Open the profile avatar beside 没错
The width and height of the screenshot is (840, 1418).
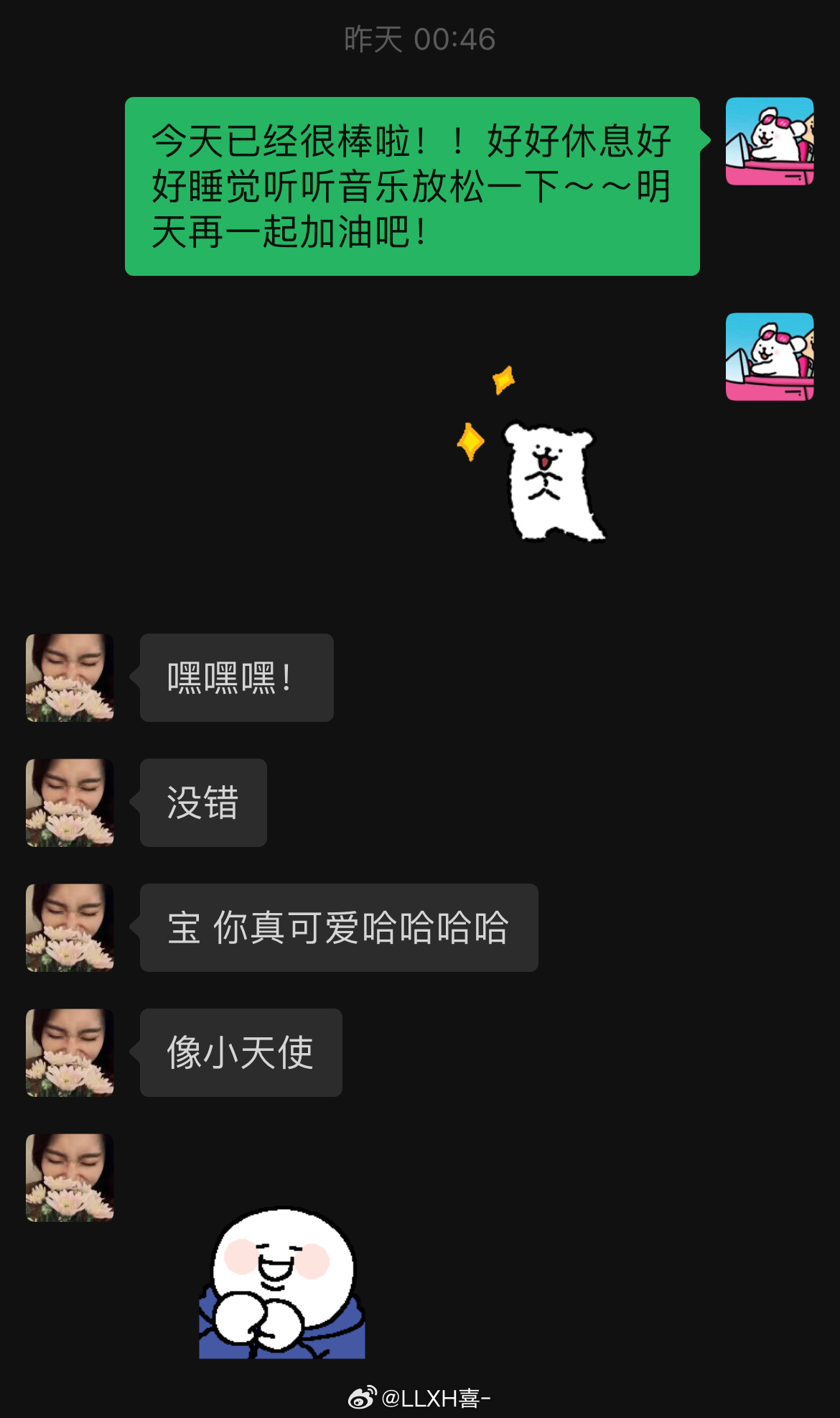point(70,802)
